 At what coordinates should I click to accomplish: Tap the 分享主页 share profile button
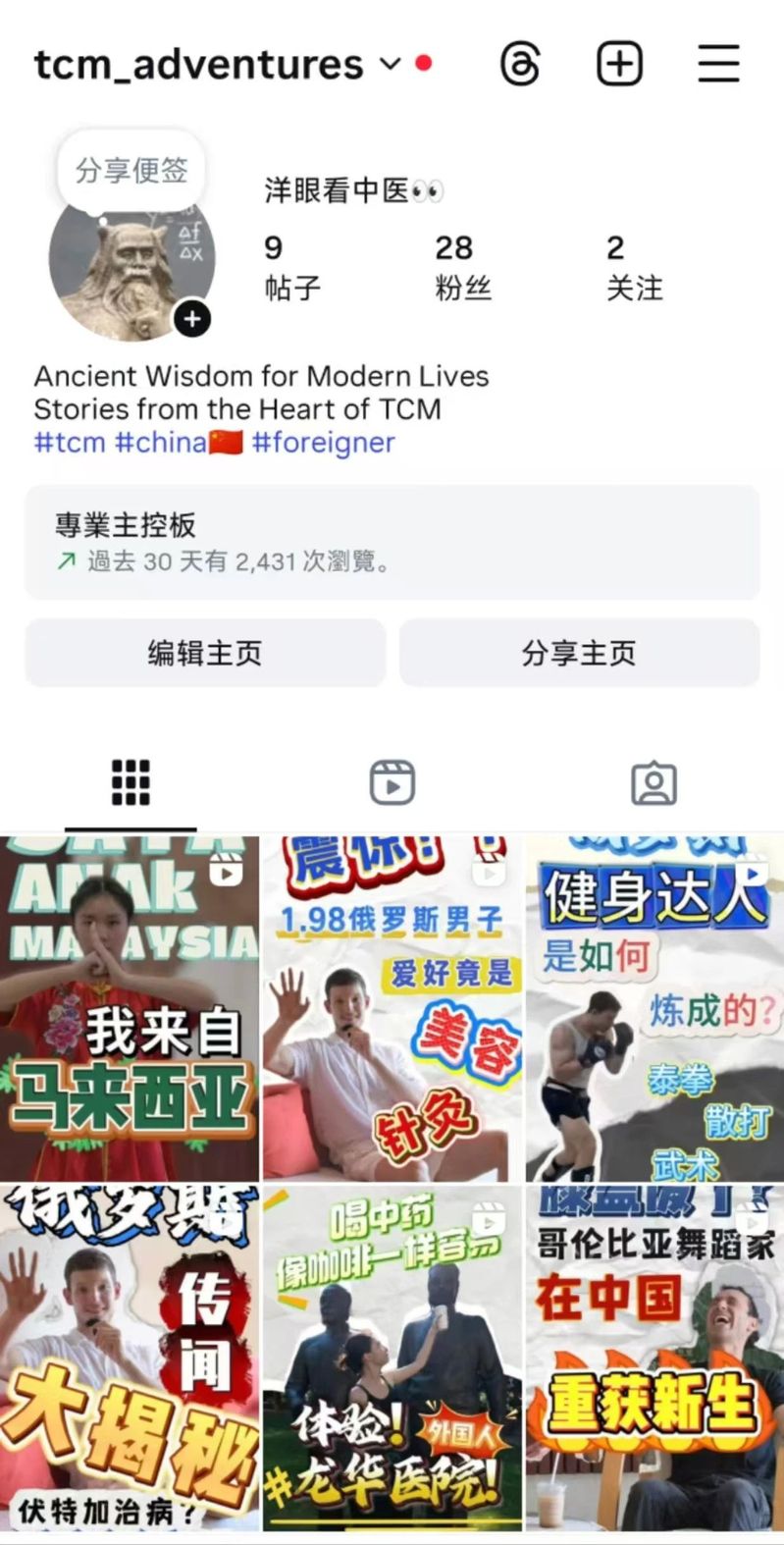click(579, 653)
